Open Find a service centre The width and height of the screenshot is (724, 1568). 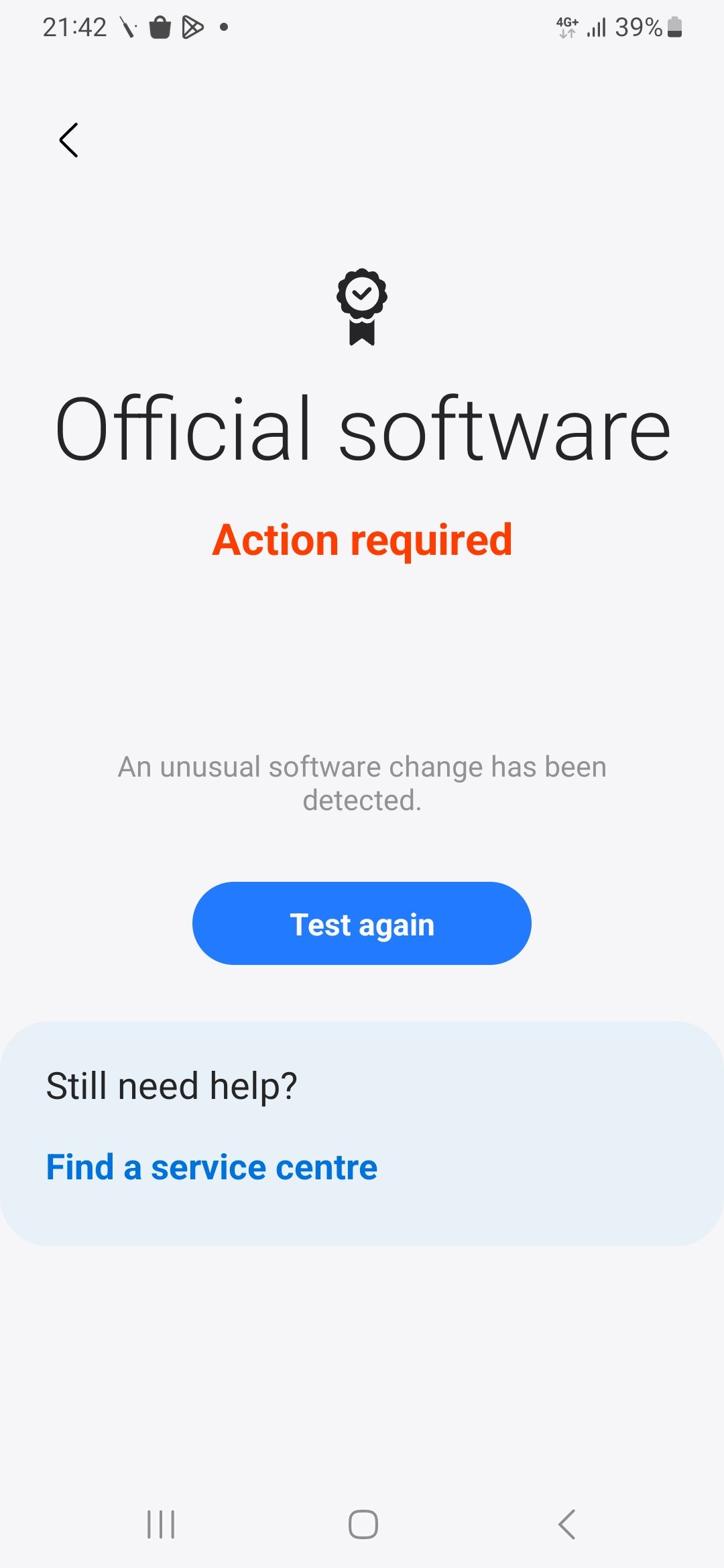(x=211, y=1166)
